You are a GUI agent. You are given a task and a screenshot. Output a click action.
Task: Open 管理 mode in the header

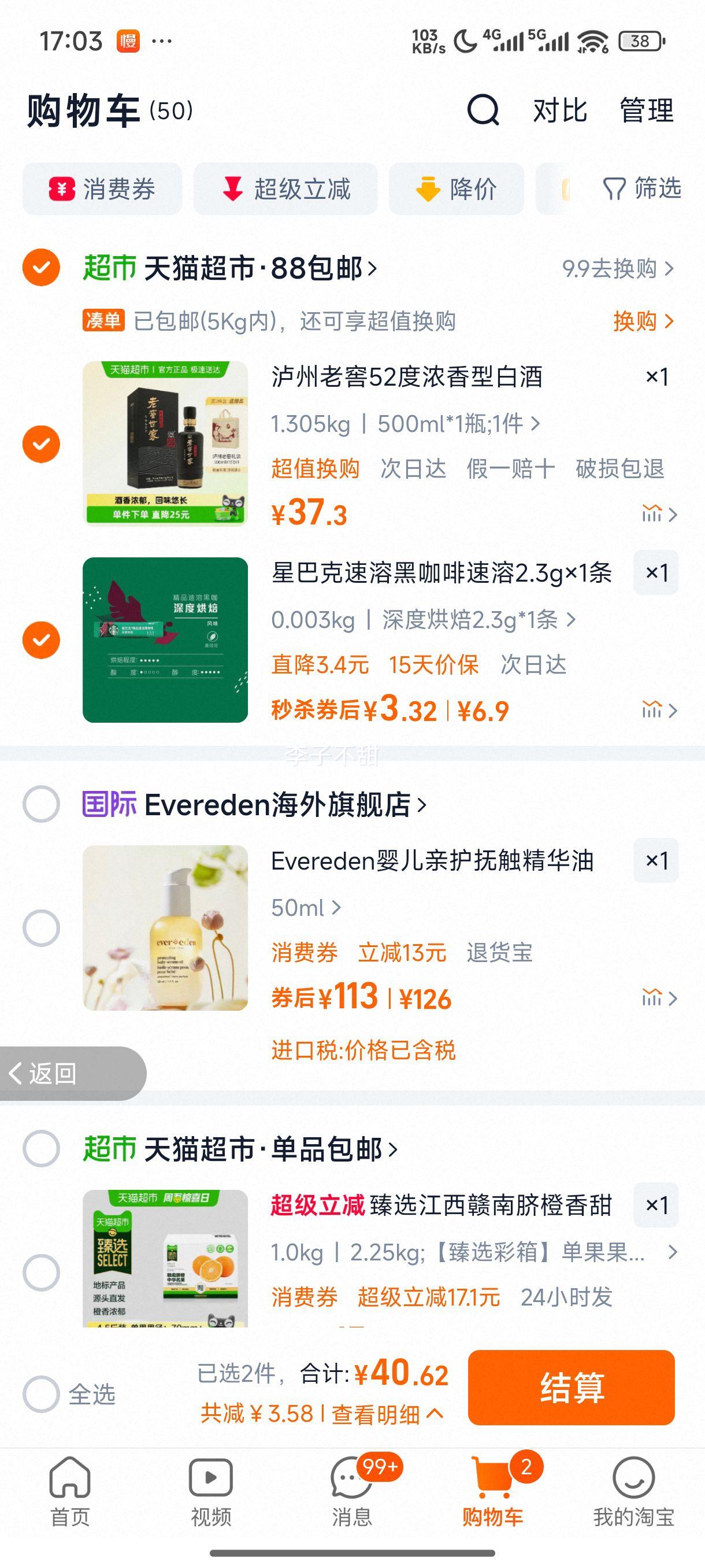coord(645,112)
